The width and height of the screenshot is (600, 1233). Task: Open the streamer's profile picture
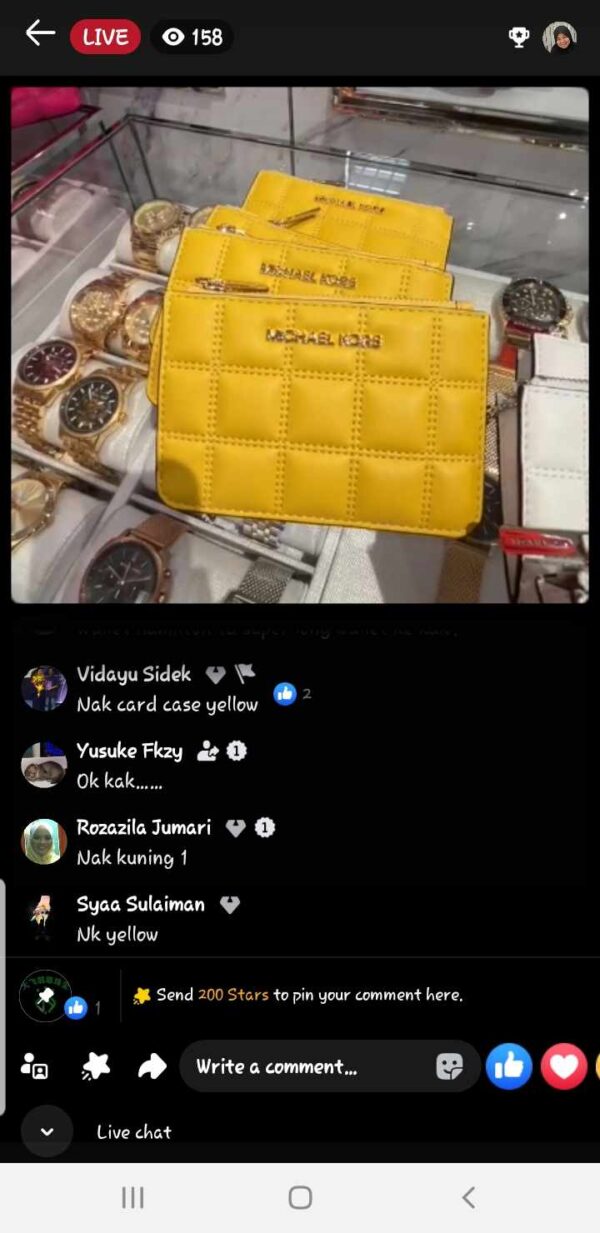(559, 37)
